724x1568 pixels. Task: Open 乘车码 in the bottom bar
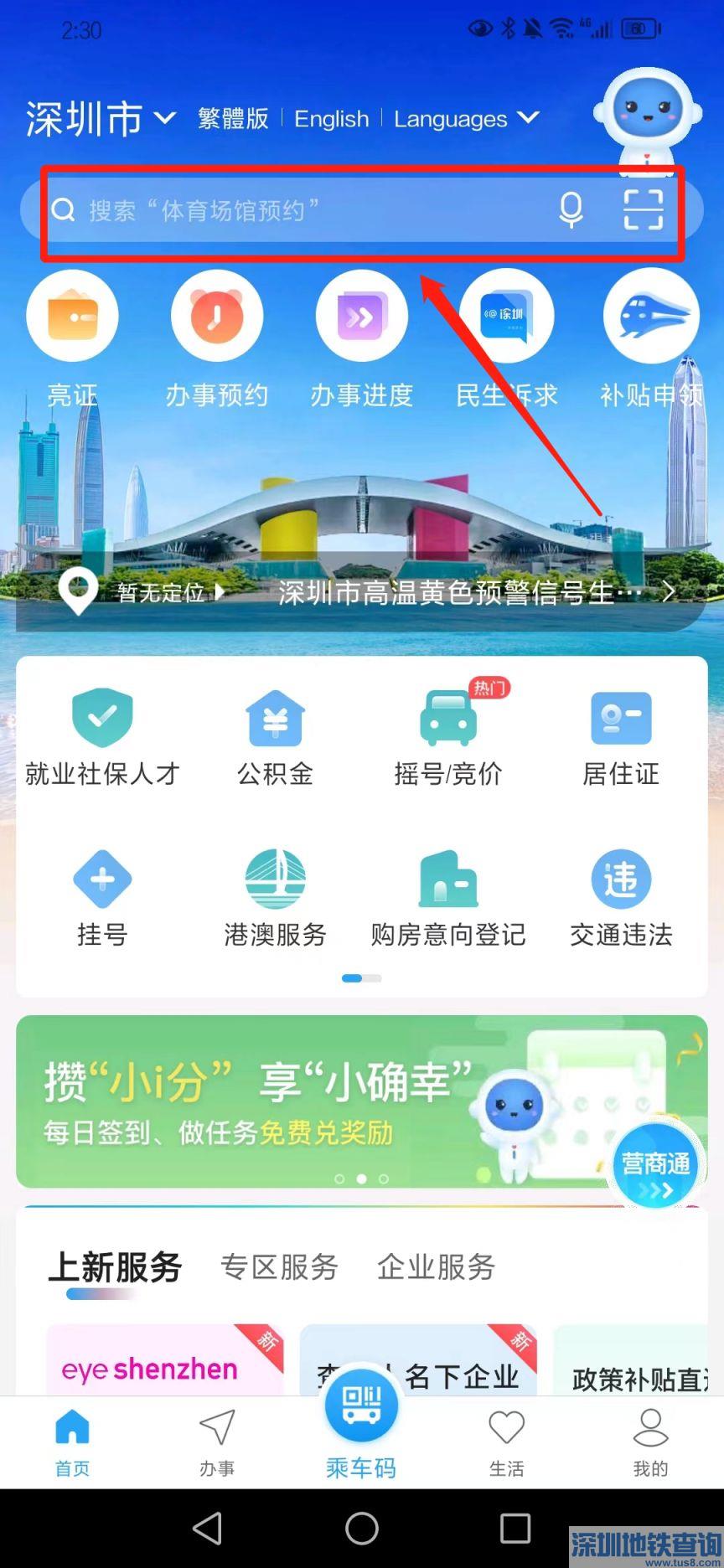click(x=361, y=1432)
